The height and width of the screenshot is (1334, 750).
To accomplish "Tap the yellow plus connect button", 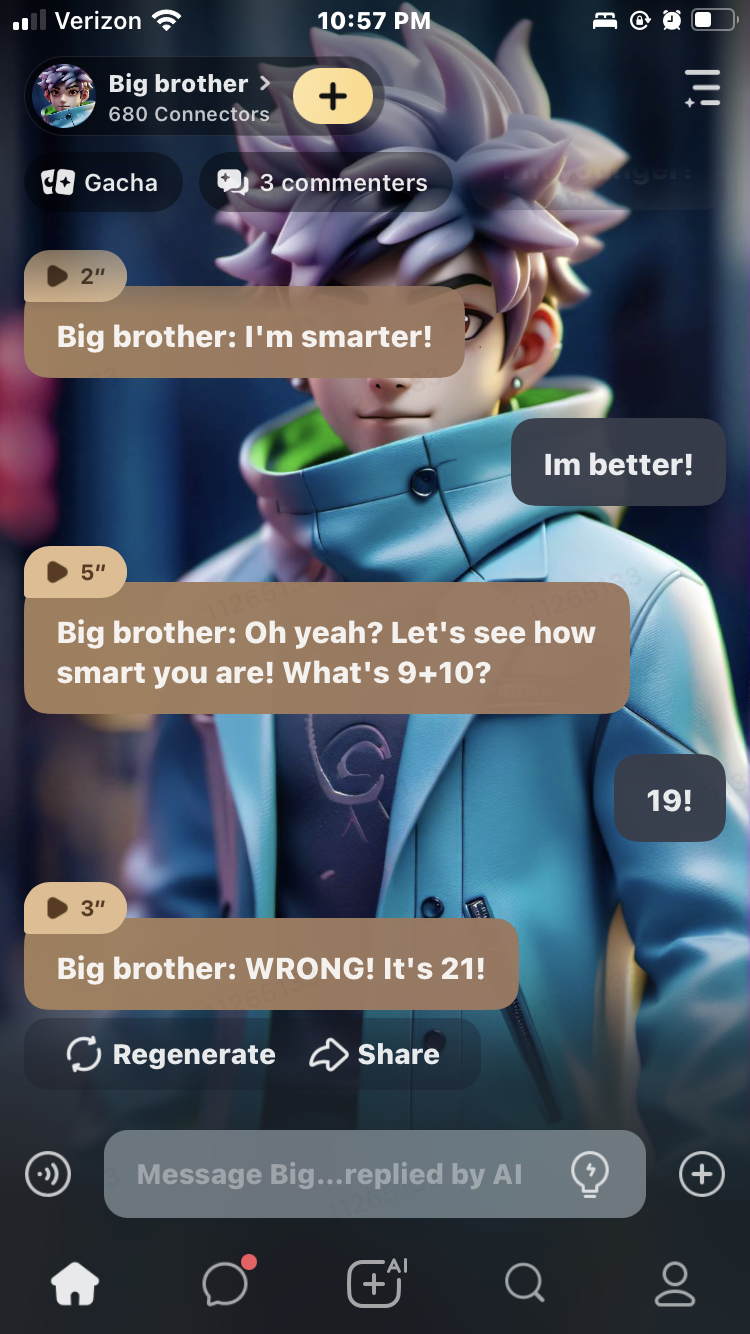I will point(332,97).
